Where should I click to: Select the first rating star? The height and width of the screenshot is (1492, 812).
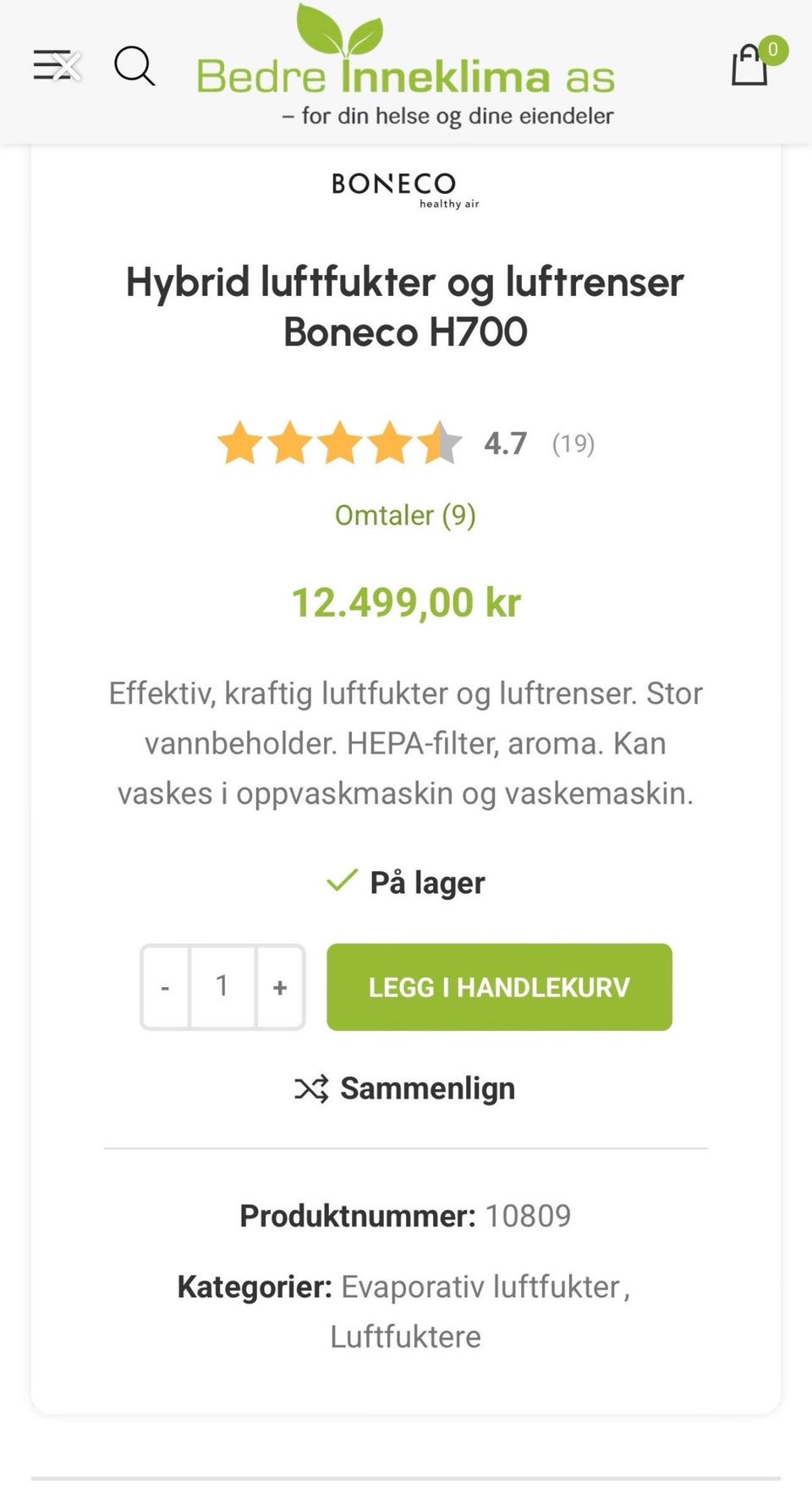pyautogui.click(x=240, y=443)
